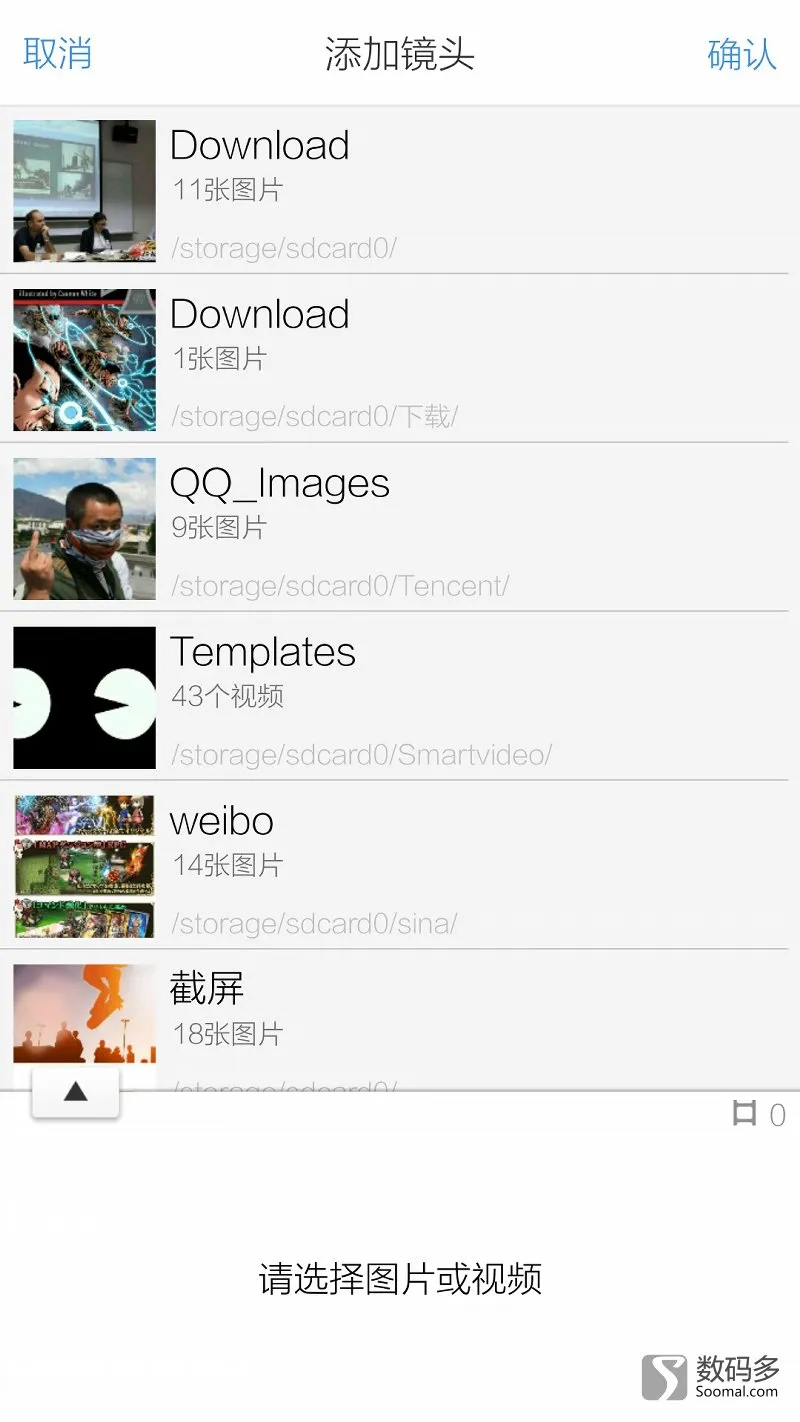
Task: Open the Download folder with 11 pictures
Action: pos(400,190)
